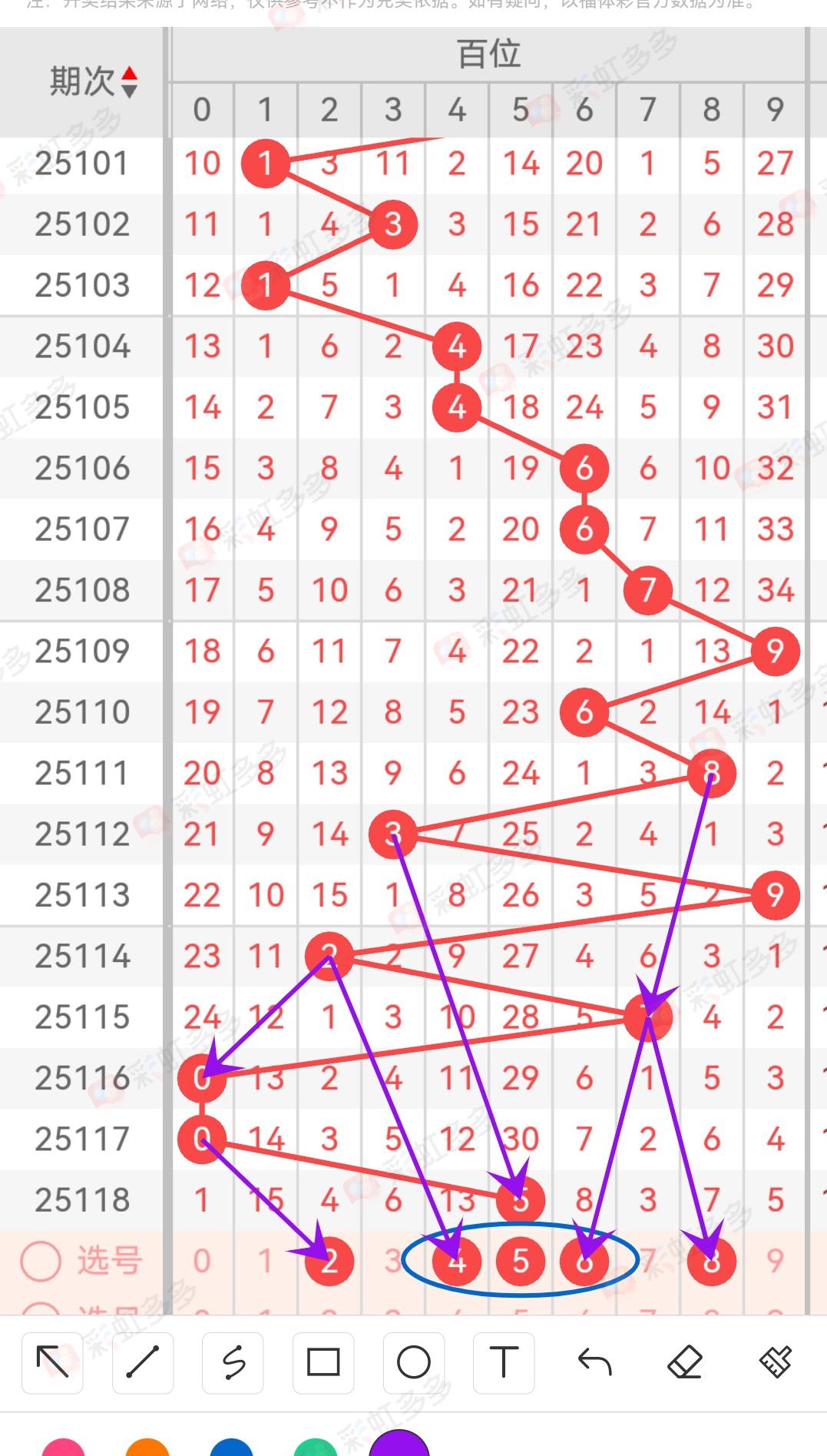Deselect number 5 in 选号 row
Screen dimensions: 827x1456
[x=521, y=1261]
